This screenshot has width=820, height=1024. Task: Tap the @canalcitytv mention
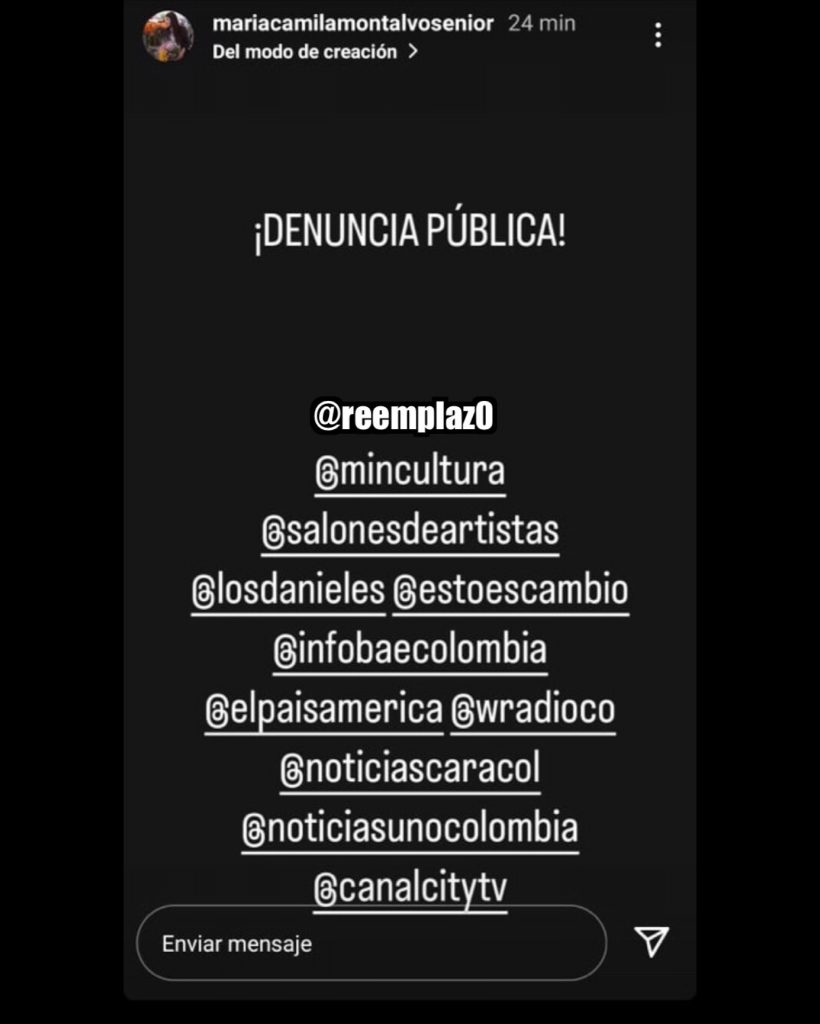pyautogui.click(x=410, y=889)
